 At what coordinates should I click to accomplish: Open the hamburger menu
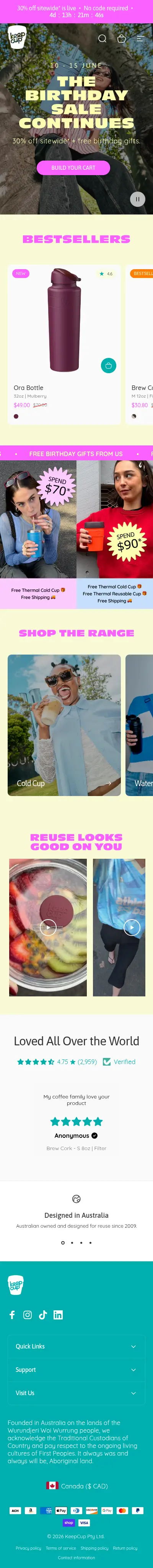(140, 38)
